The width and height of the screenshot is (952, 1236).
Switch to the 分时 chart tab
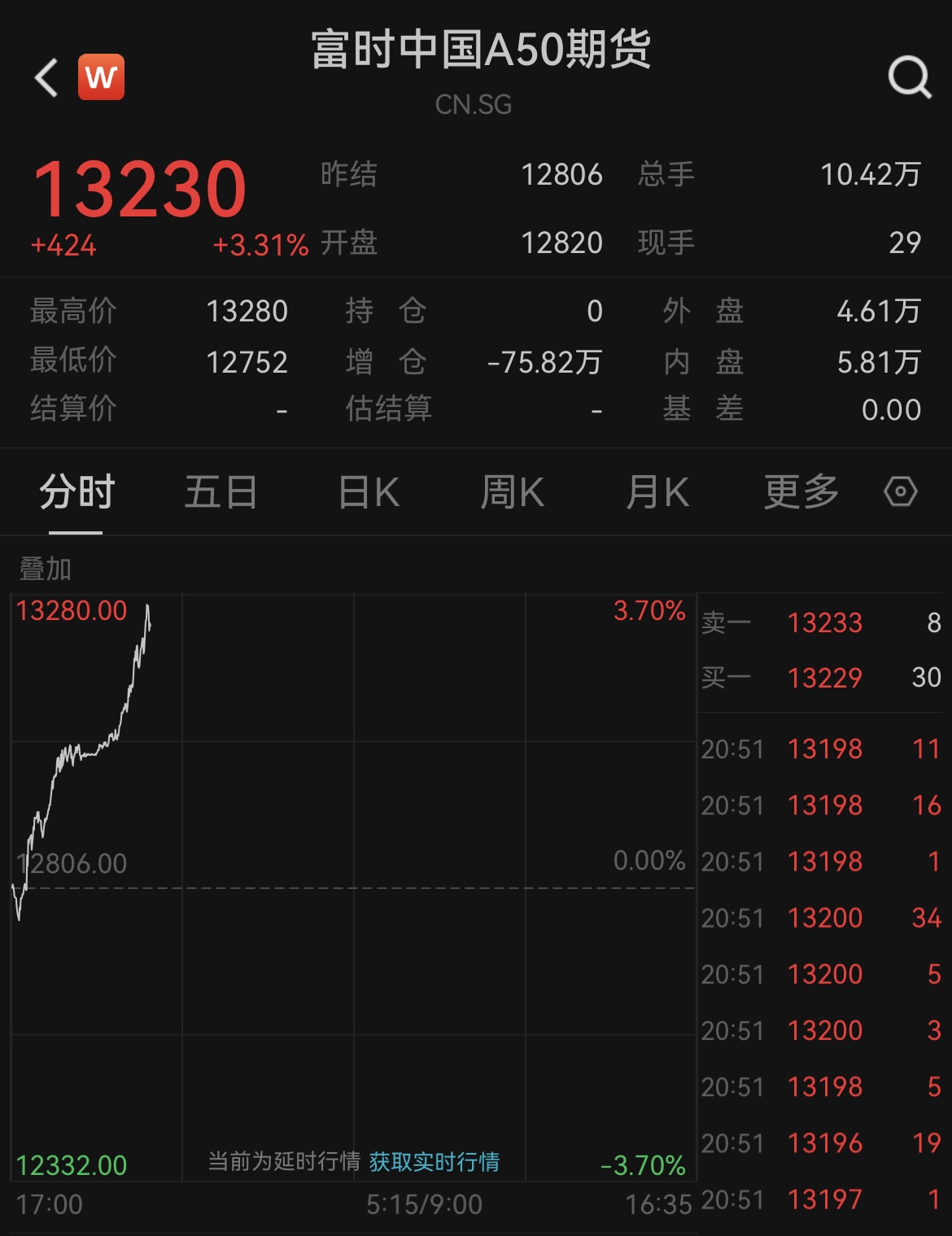click(76, 493)
